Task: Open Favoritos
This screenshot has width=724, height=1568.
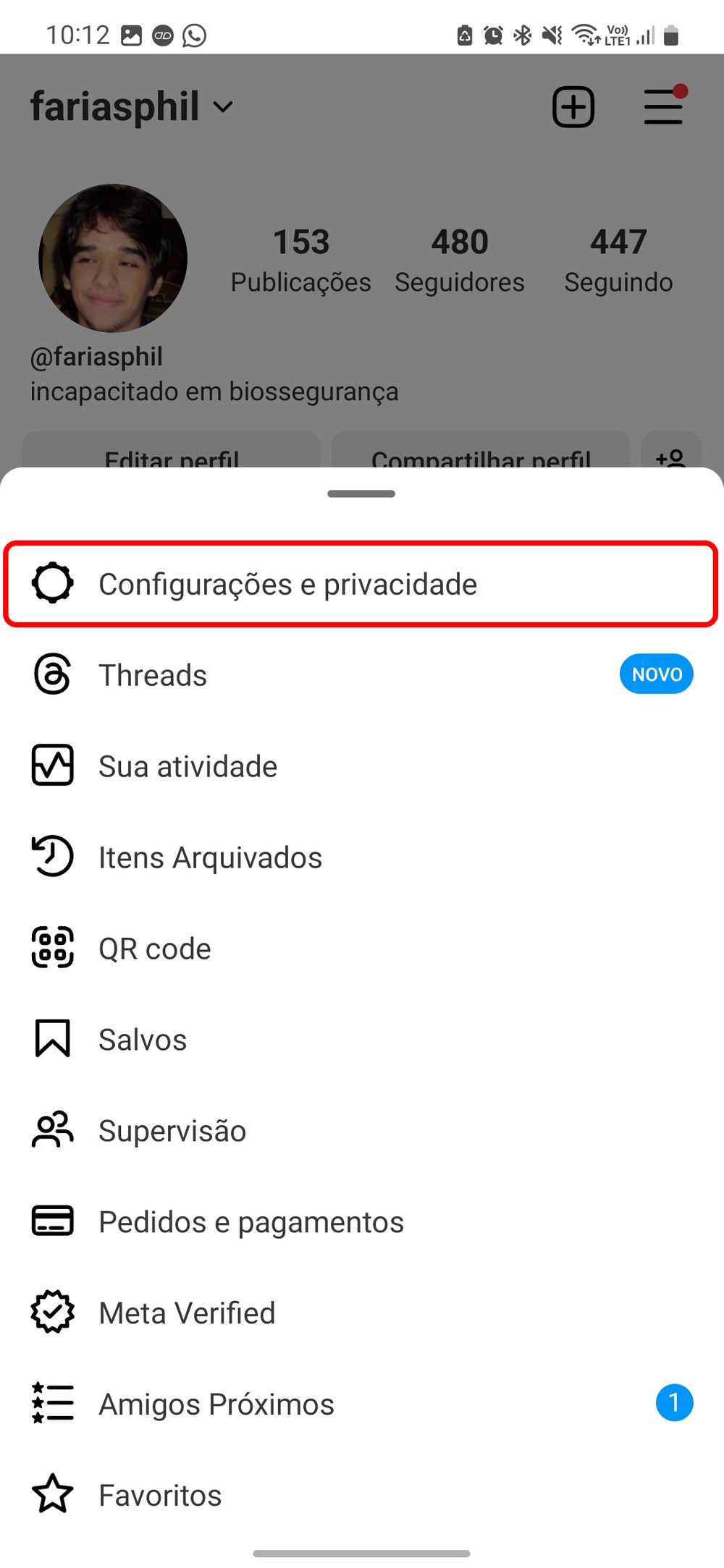Action: (x=160, y=1496)
